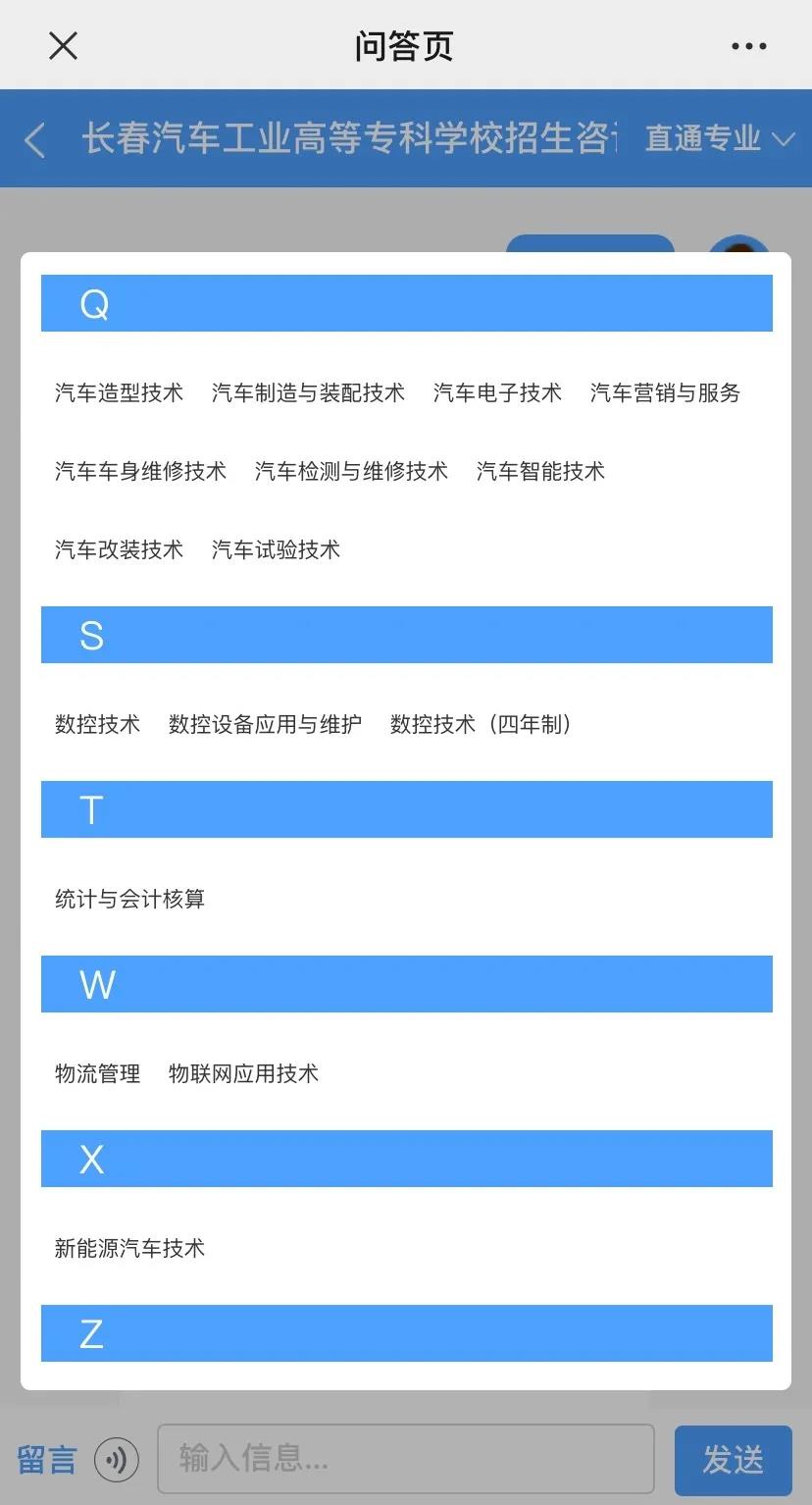Viewport: 812px width, 1505px height.
Task: Select 新能源汽车技术
Action: (x=129, y=1248)
